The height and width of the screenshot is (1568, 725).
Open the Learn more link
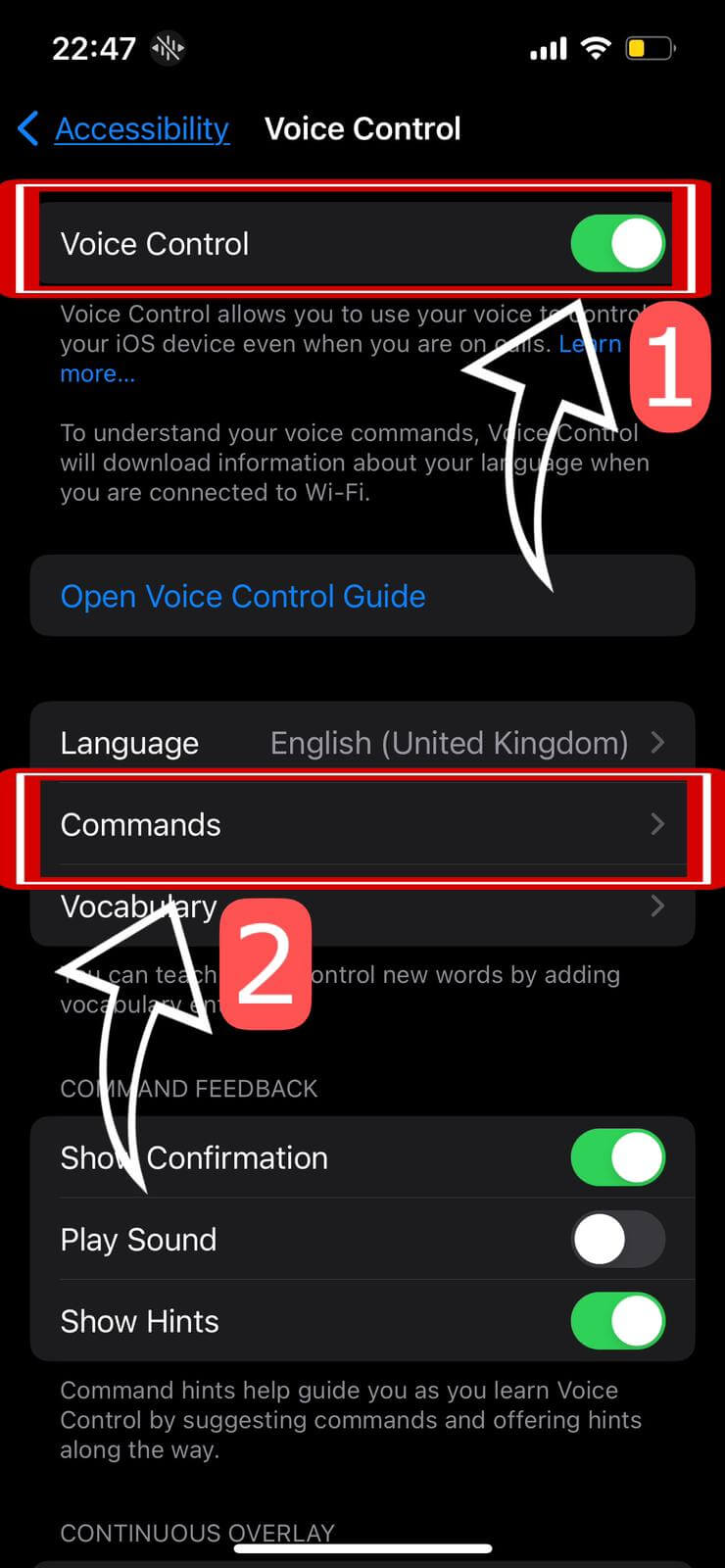tap(591, 344)
